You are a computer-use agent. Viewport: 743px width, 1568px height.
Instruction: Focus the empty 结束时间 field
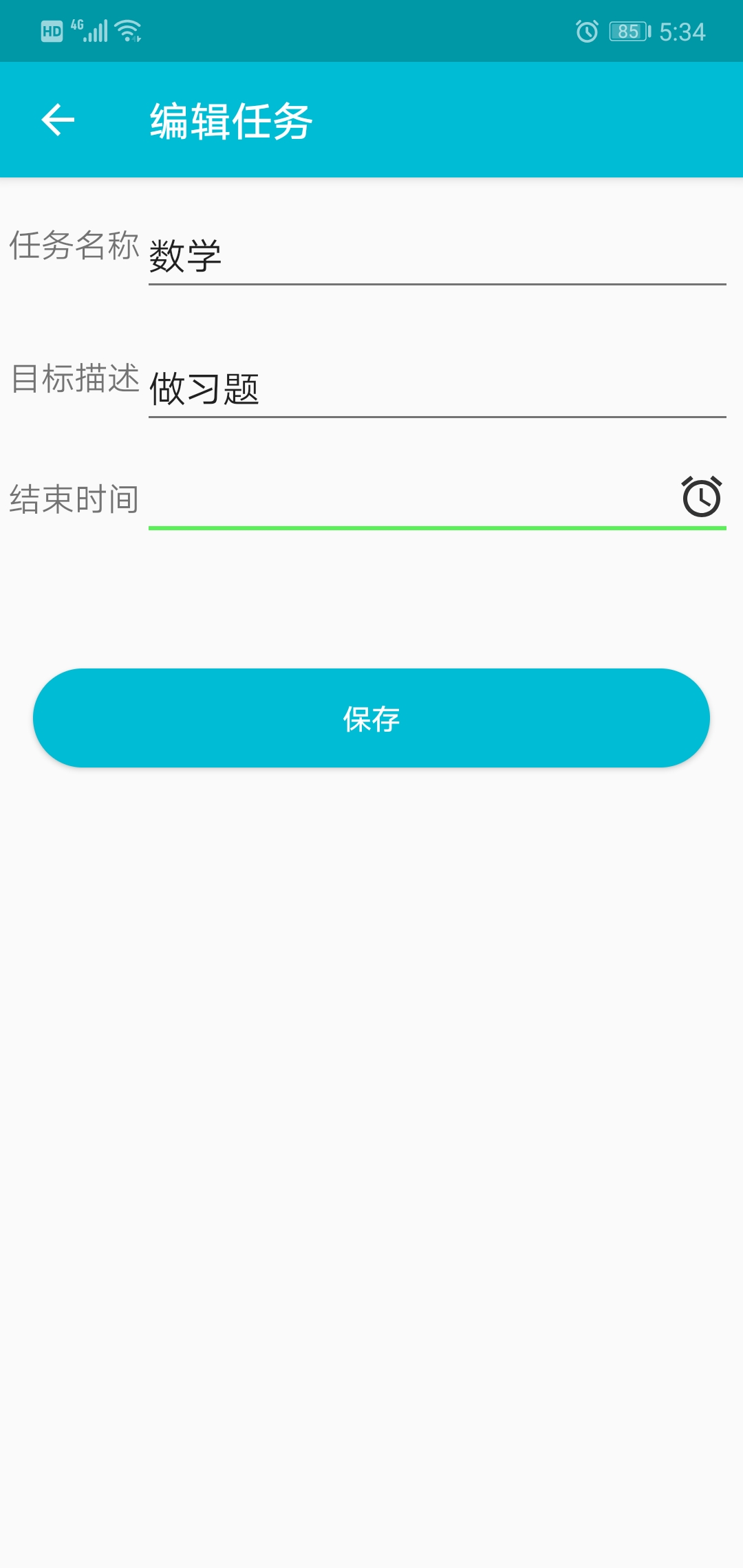click(x=406, y=500)
